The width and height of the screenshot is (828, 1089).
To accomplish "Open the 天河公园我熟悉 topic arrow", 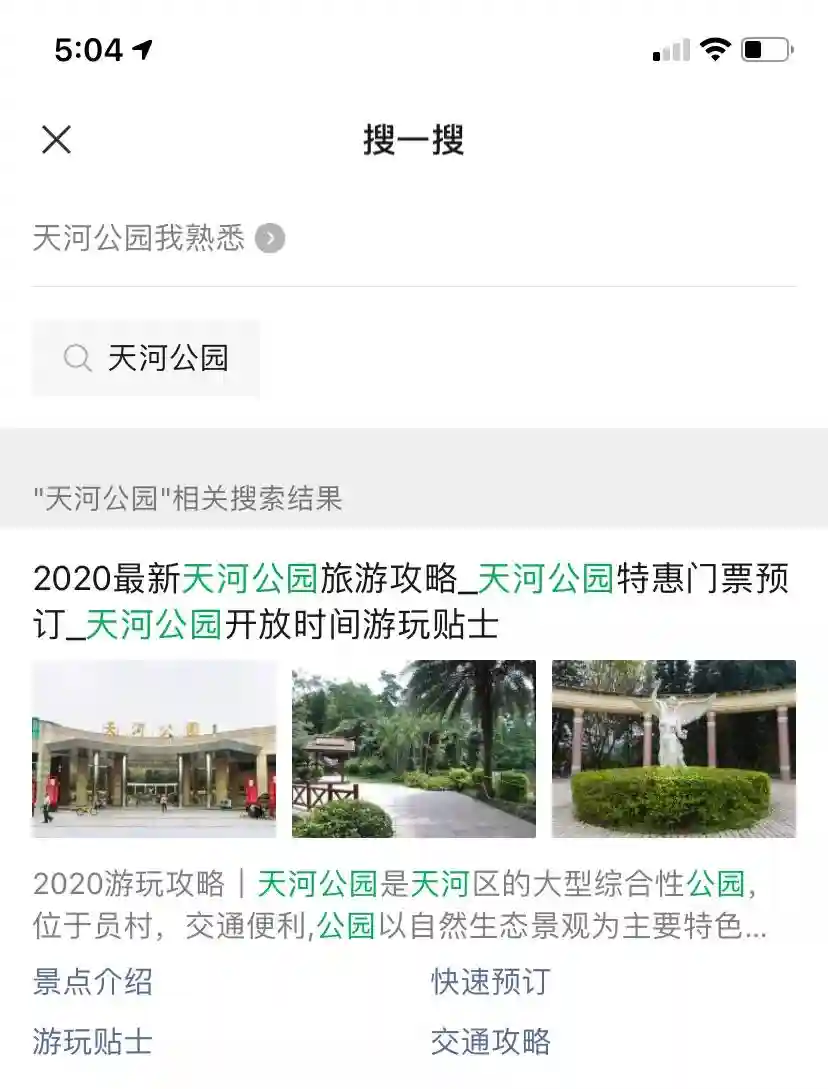I will (269, 238).
